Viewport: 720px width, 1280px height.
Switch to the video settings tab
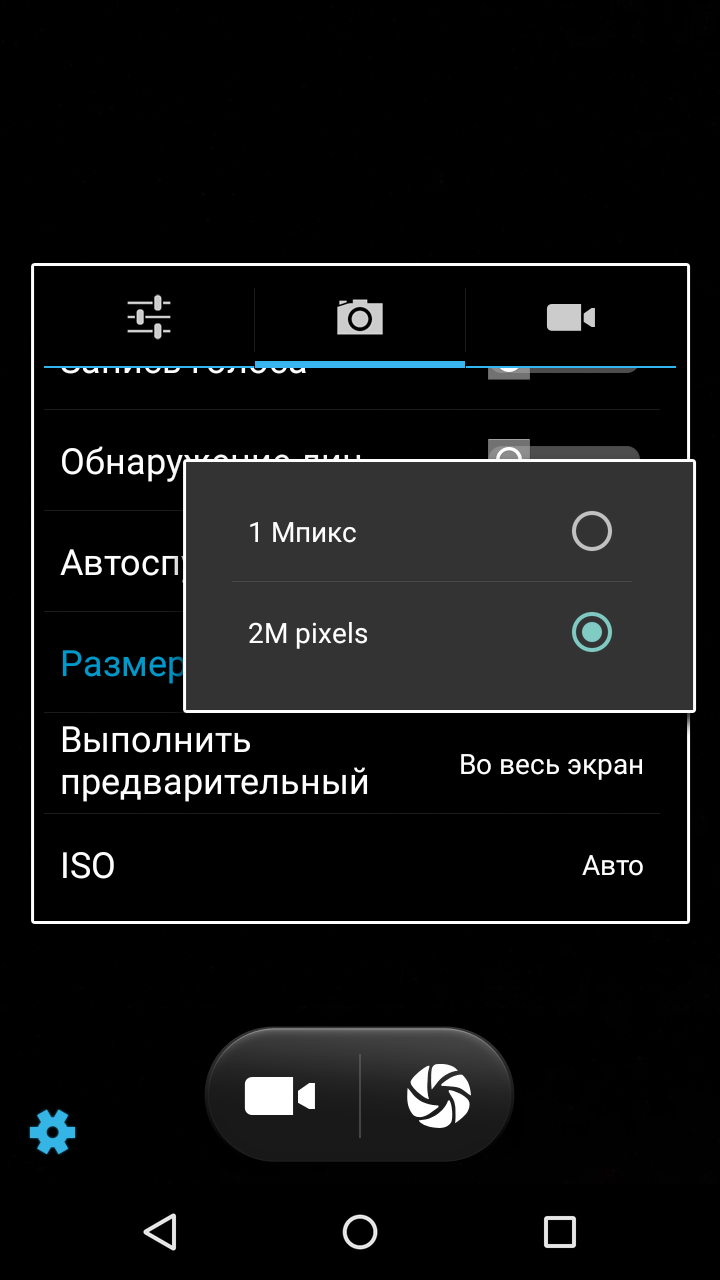coord(571,317)
